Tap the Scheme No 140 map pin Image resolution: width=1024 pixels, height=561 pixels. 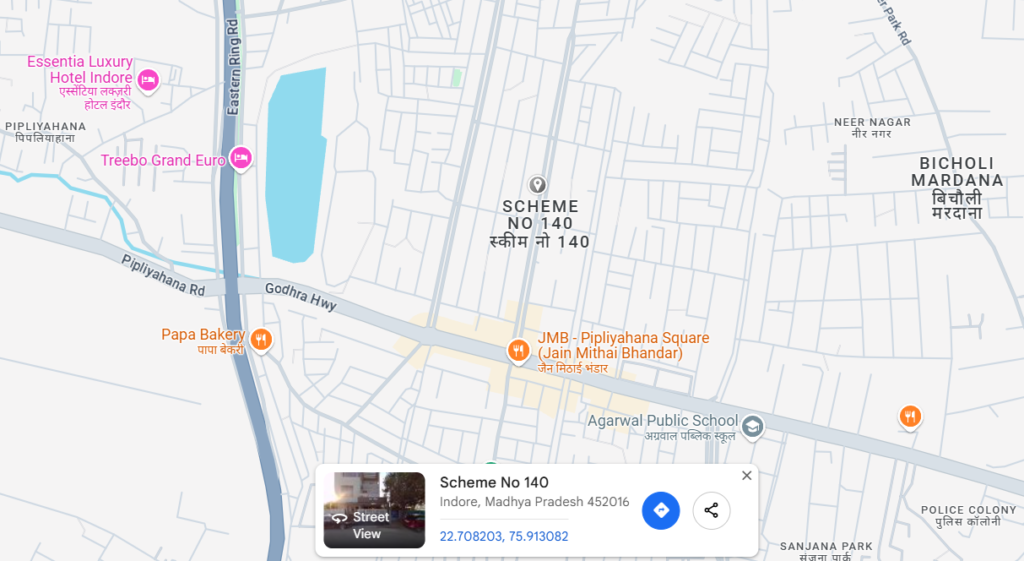click(x=537, y=185)
